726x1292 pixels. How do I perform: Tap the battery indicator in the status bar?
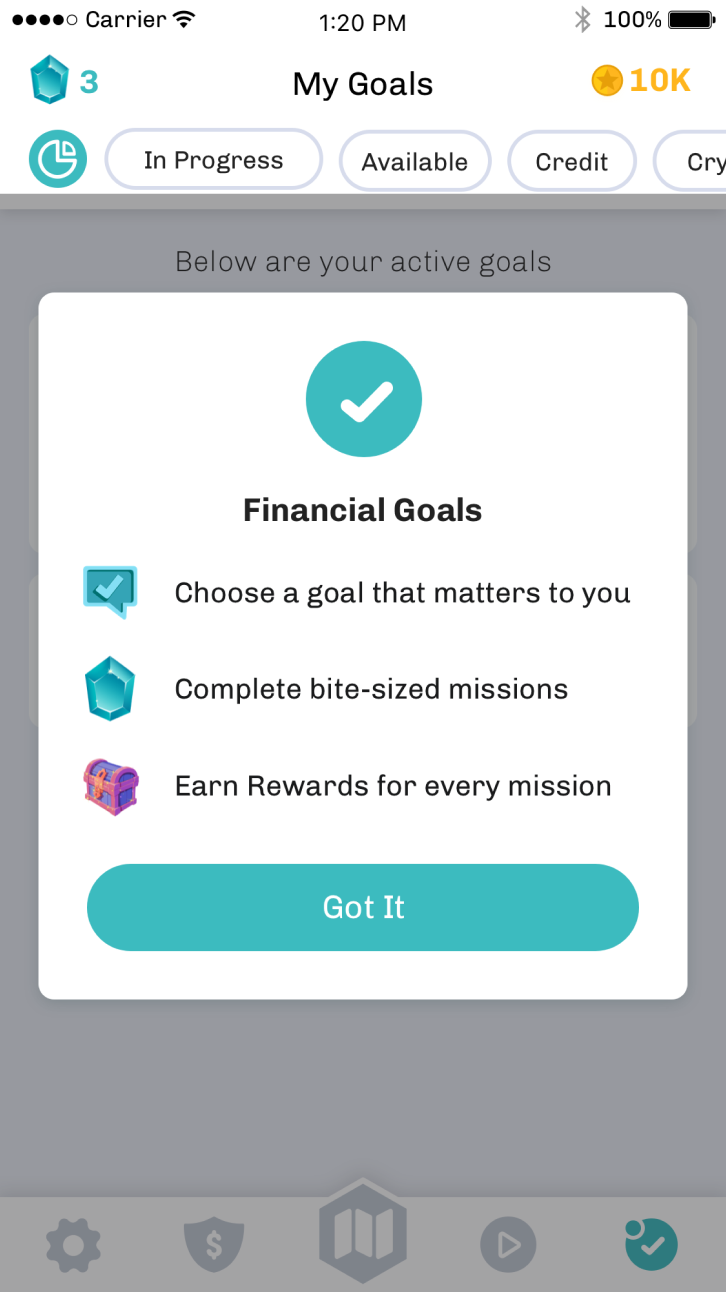tap(688, 18)
